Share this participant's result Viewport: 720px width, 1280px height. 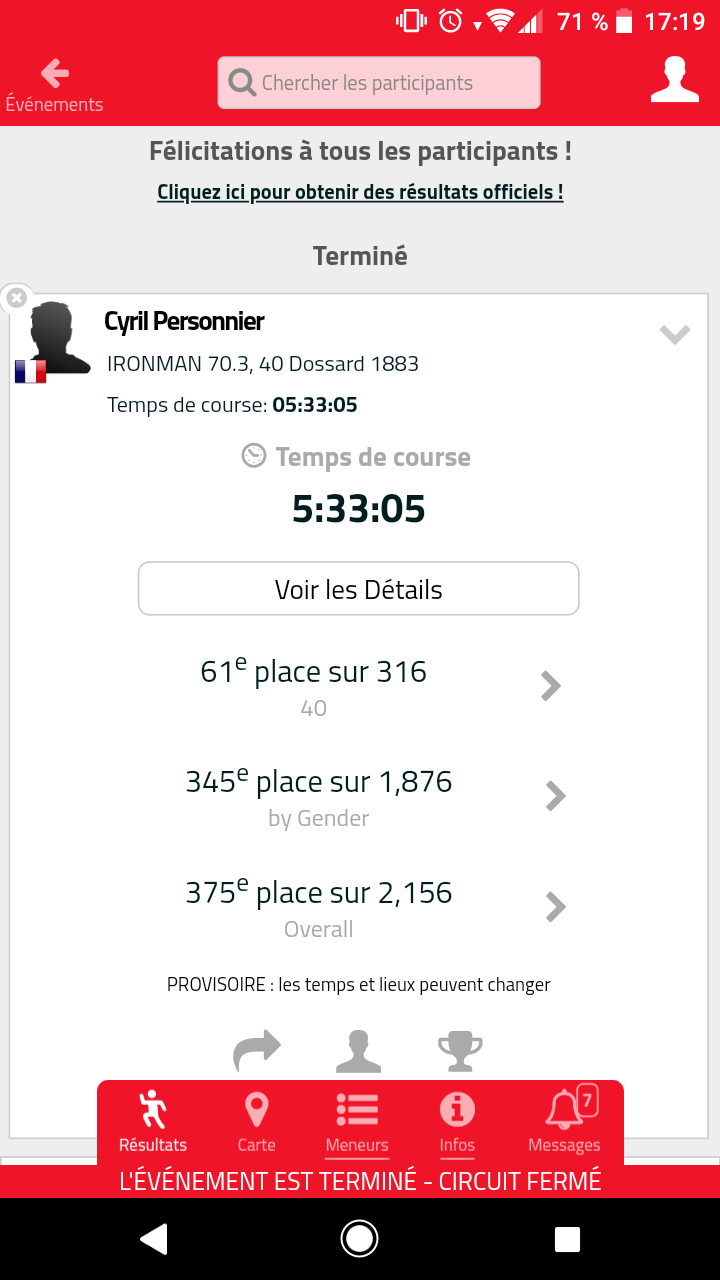coord(256,1052)
